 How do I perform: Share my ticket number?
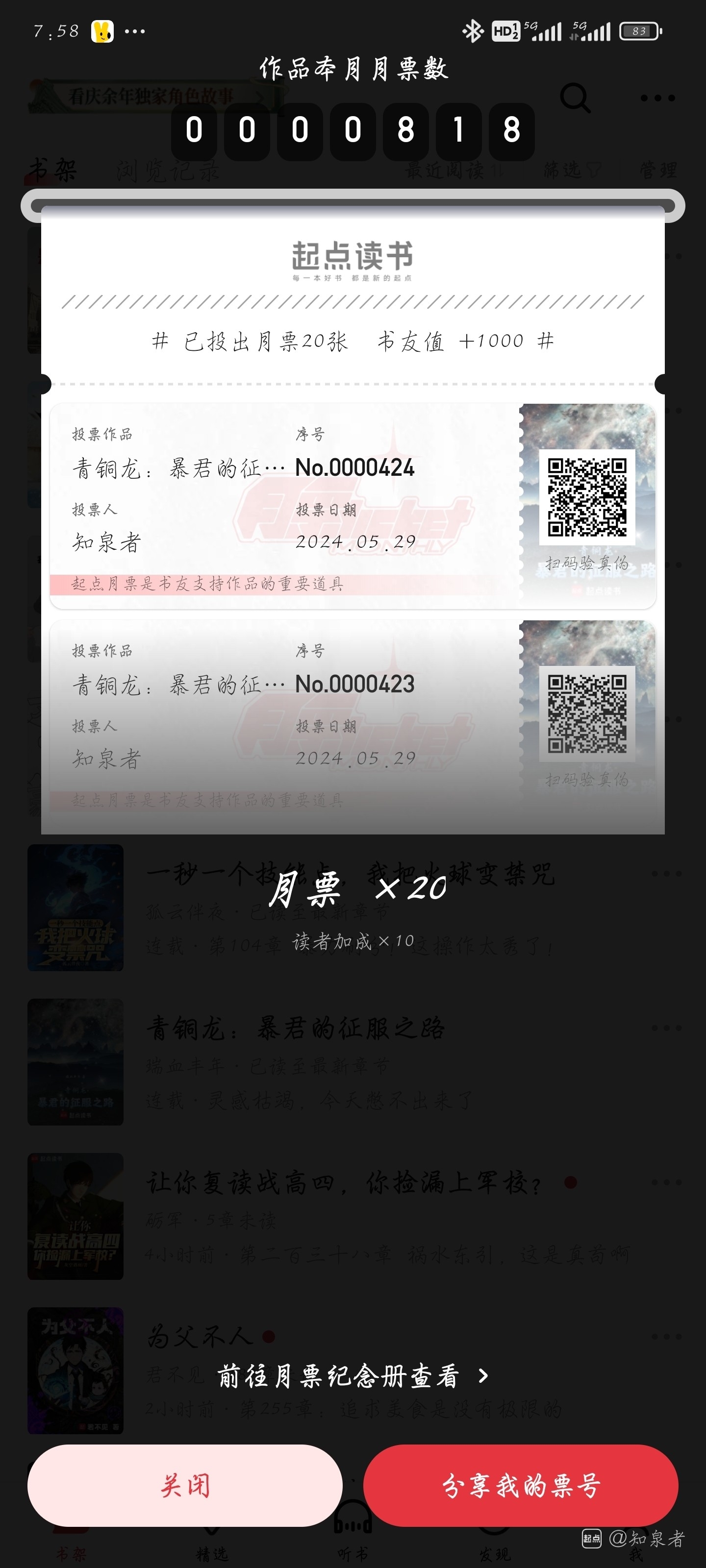(520, 1485)
